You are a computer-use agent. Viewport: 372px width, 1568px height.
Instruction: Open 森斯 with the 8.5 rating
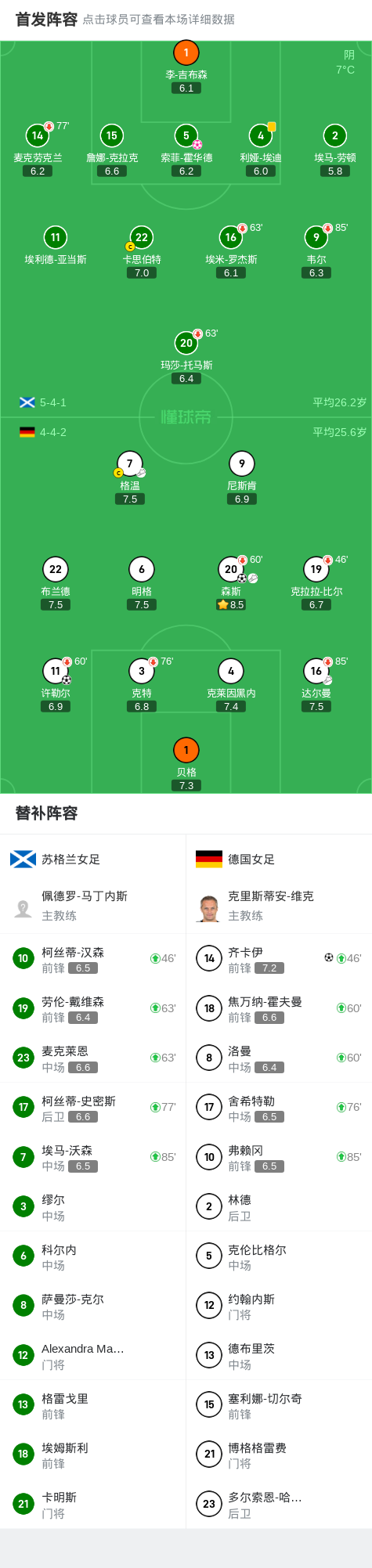[231, 583]
